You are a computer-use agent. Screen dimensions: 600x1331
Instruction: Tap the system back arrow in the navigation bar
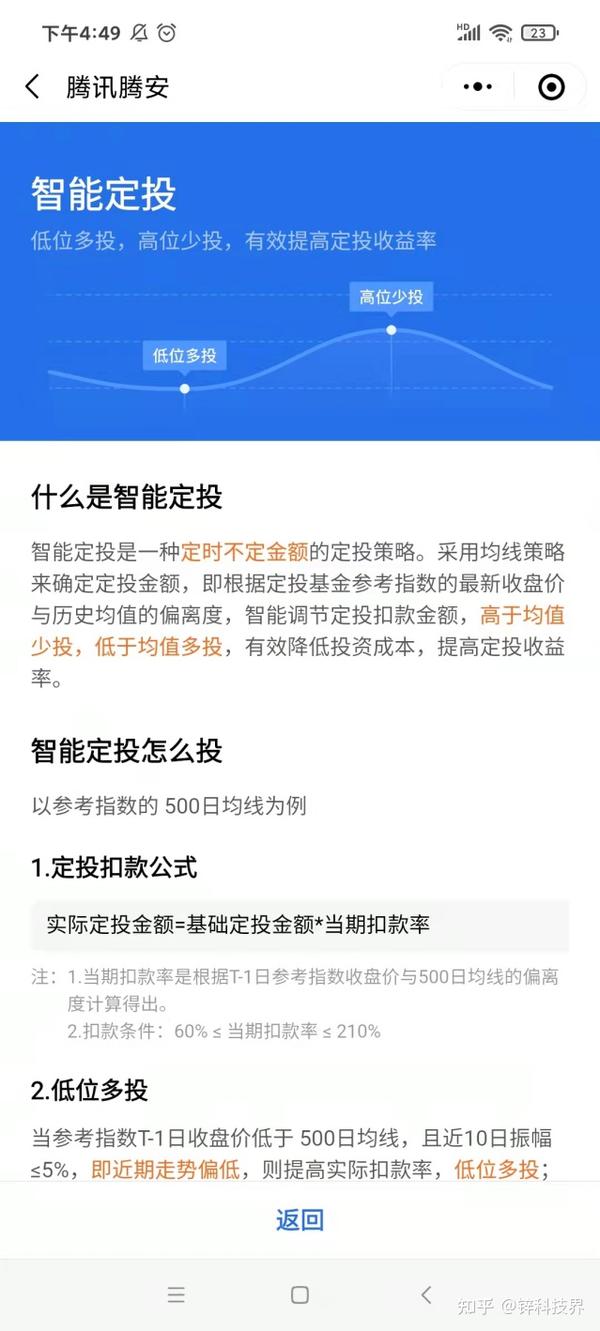pos(426,1295)
